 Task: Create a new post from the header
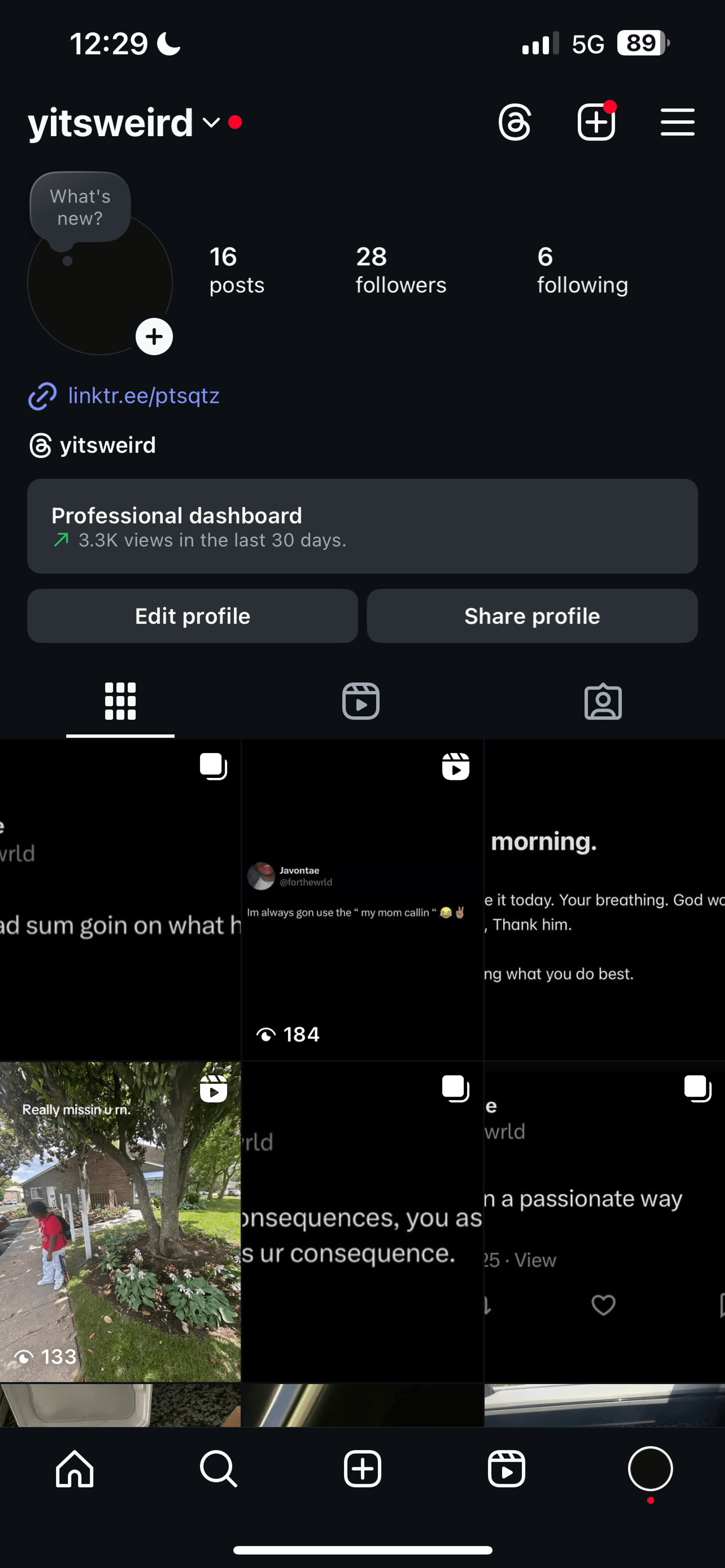tap(596, 122)
